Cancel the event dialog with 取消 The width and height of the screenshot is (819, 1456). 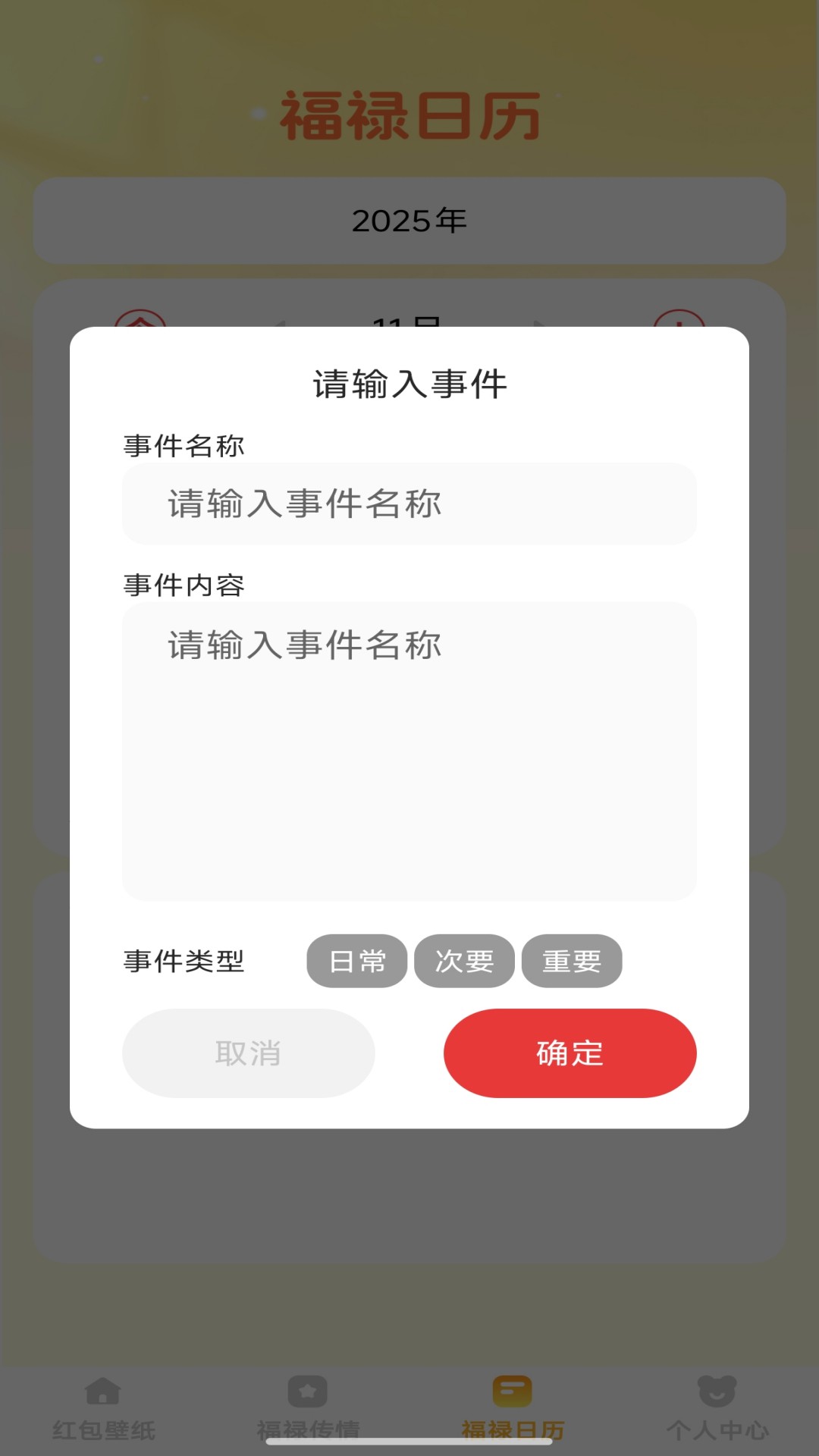tap(249, 1053)
